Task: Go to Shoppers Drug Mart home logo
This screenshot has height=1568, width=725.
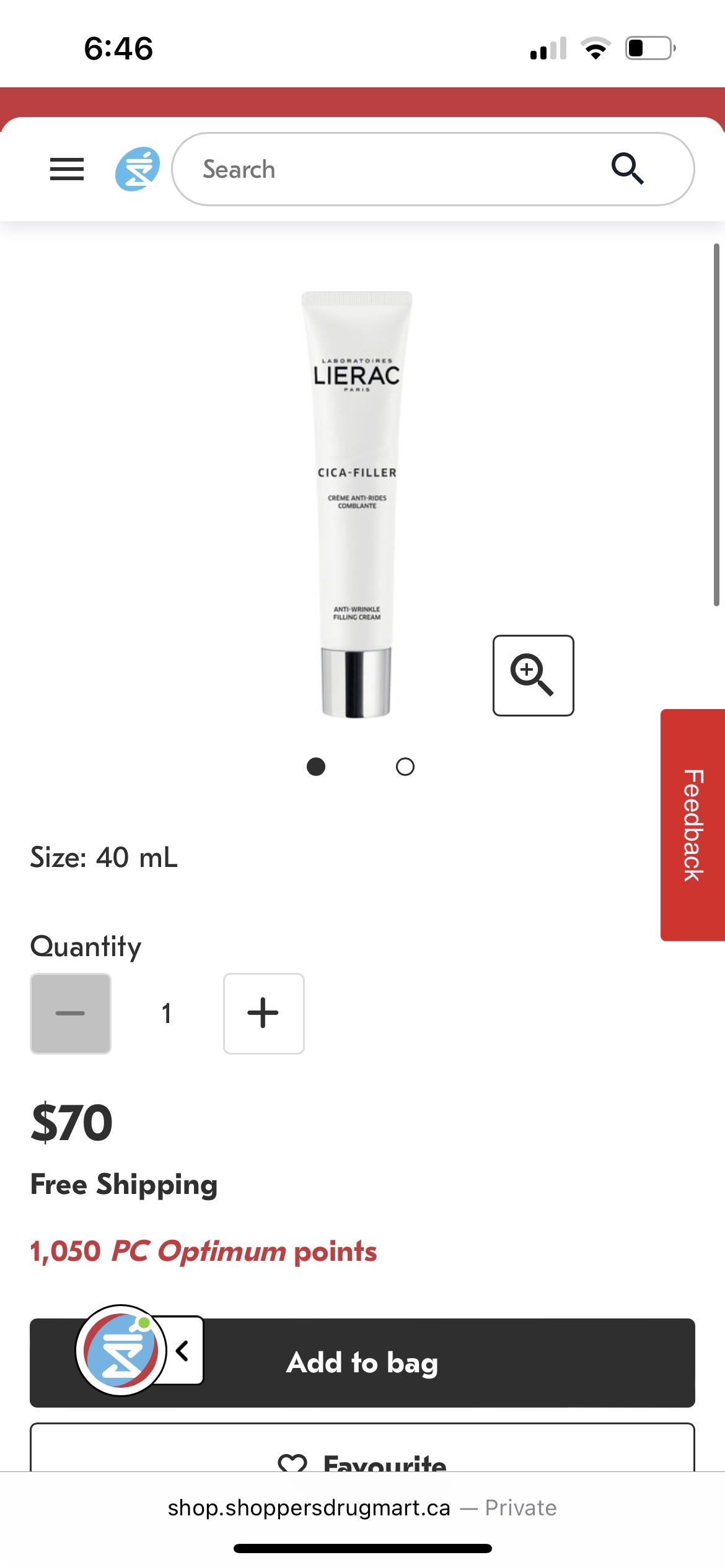Action: [138, 169]
